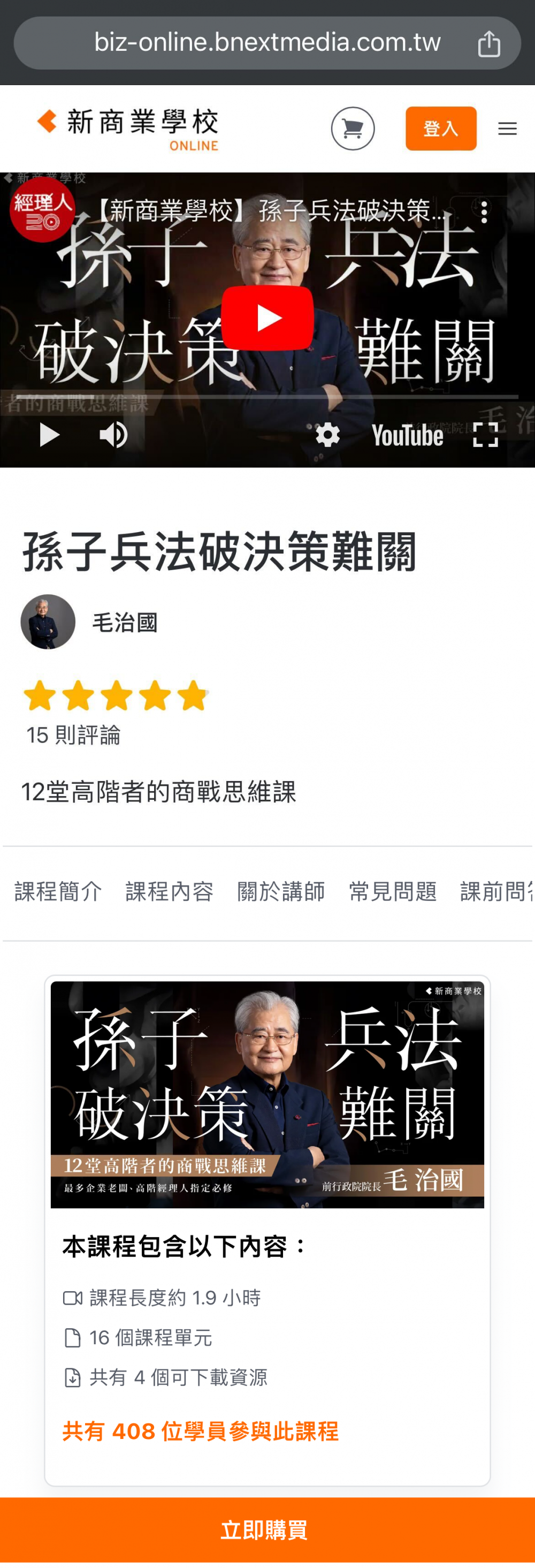Play the YouTube video with the red button

[267, 318]
